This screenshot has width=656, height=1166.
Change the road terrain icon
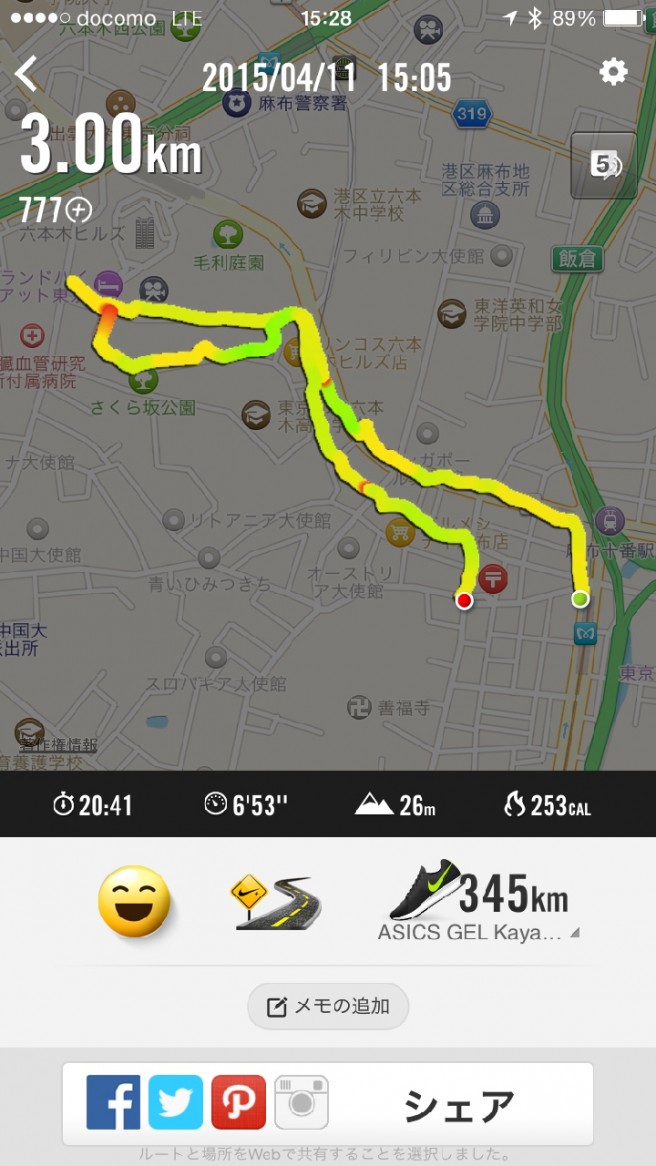(273, 902)
